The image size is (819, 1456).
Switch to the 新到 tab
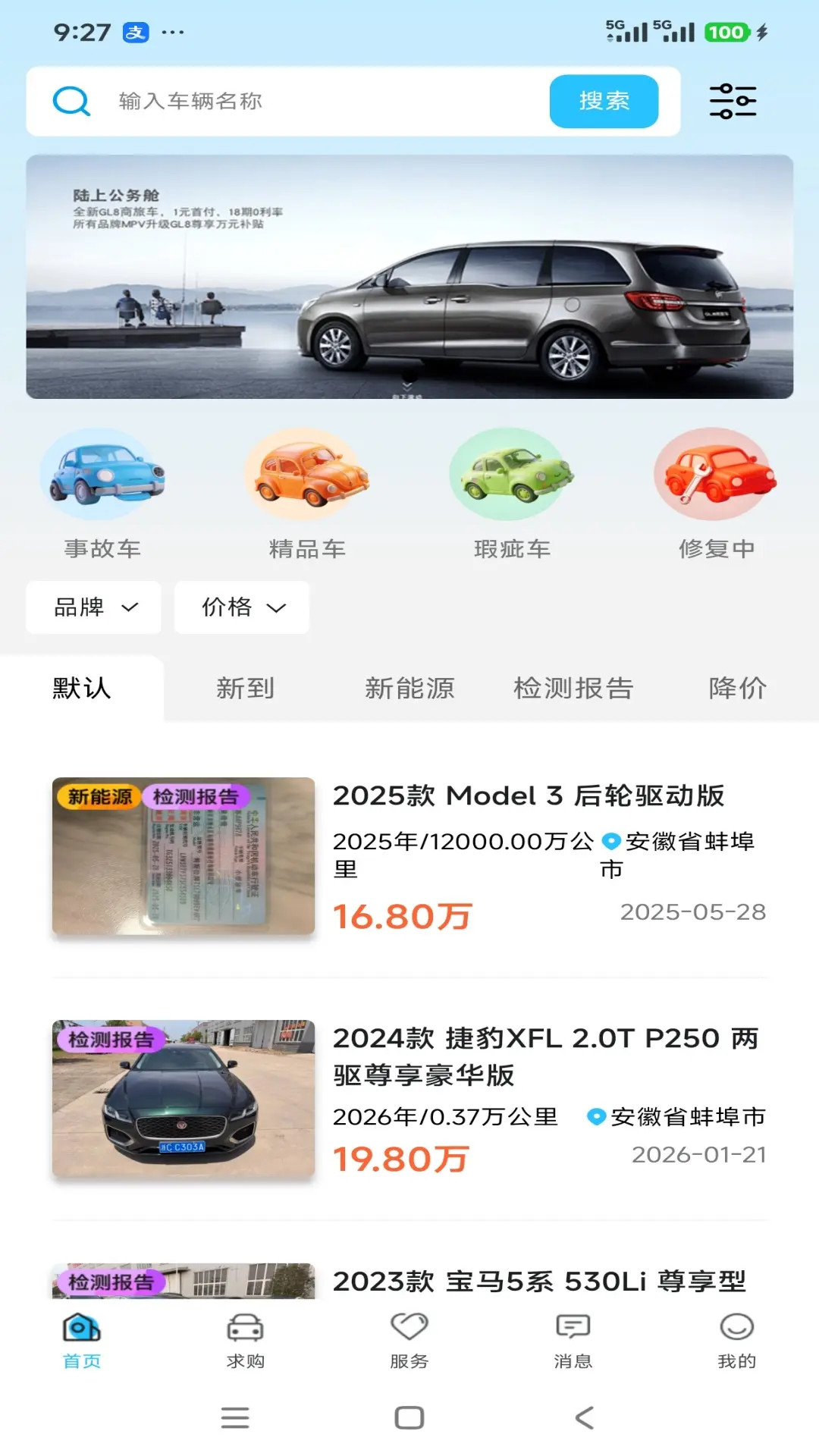click(x=245, y=689)
